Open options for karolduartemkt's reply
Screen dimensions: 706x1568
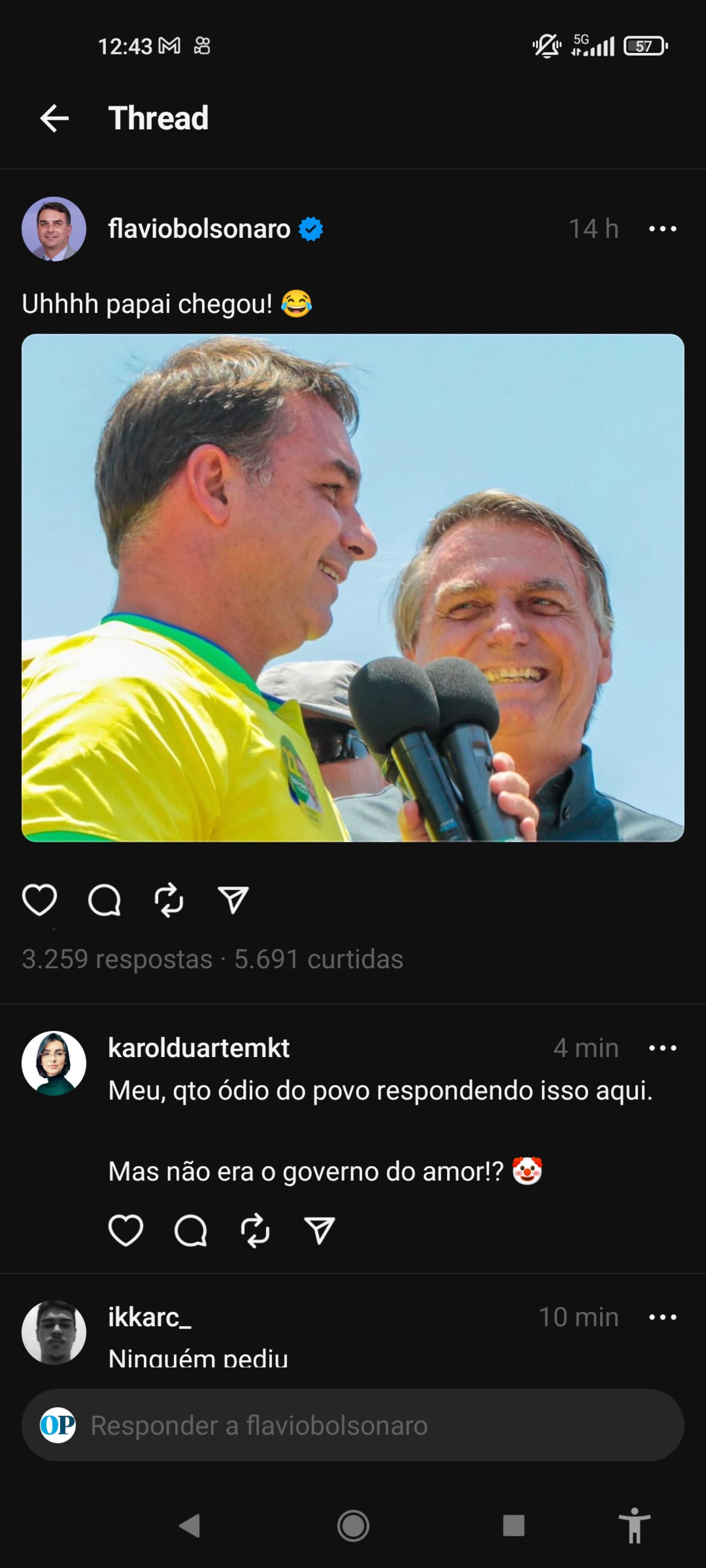tap(662, 1048)
